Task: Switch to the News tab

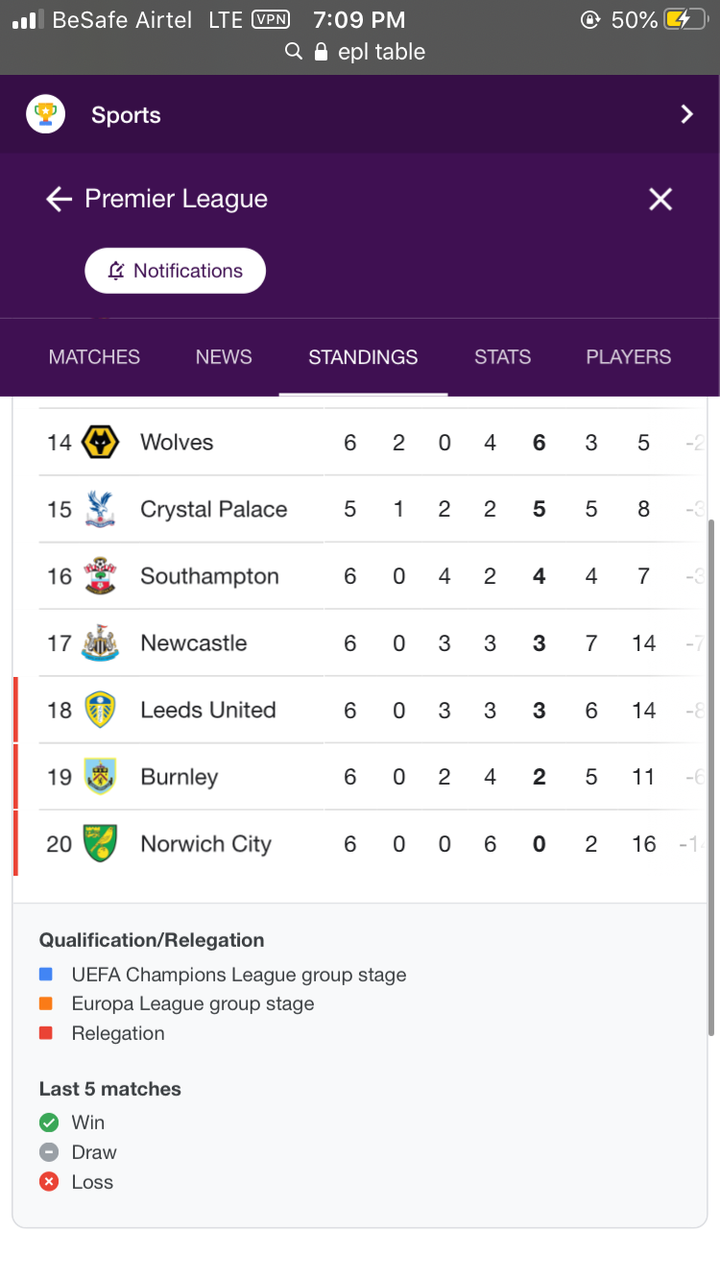Action: [224, 357]
